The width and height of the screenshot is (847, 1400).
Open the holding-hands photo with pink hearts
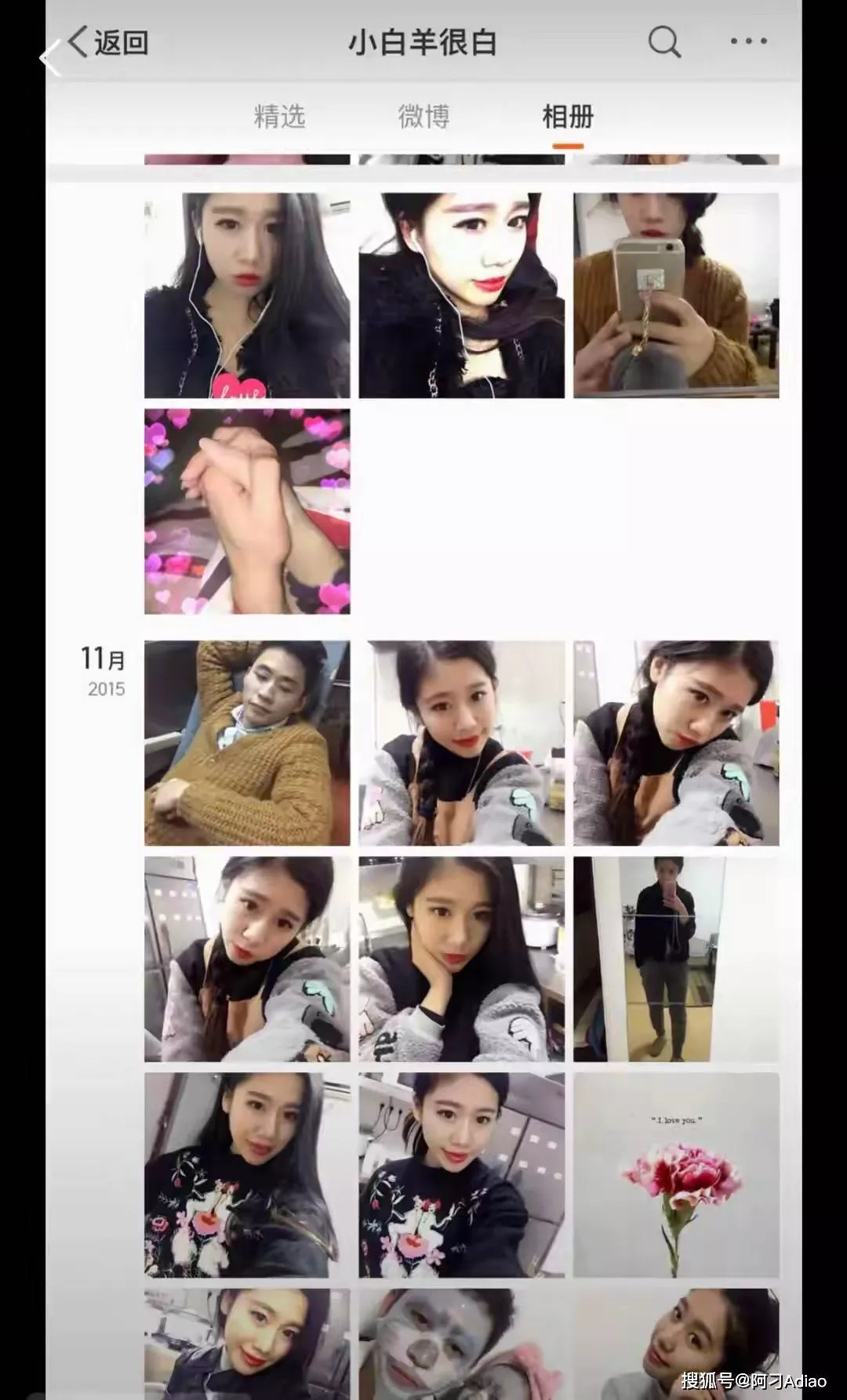pyautogui.click(x=247, y=511)
